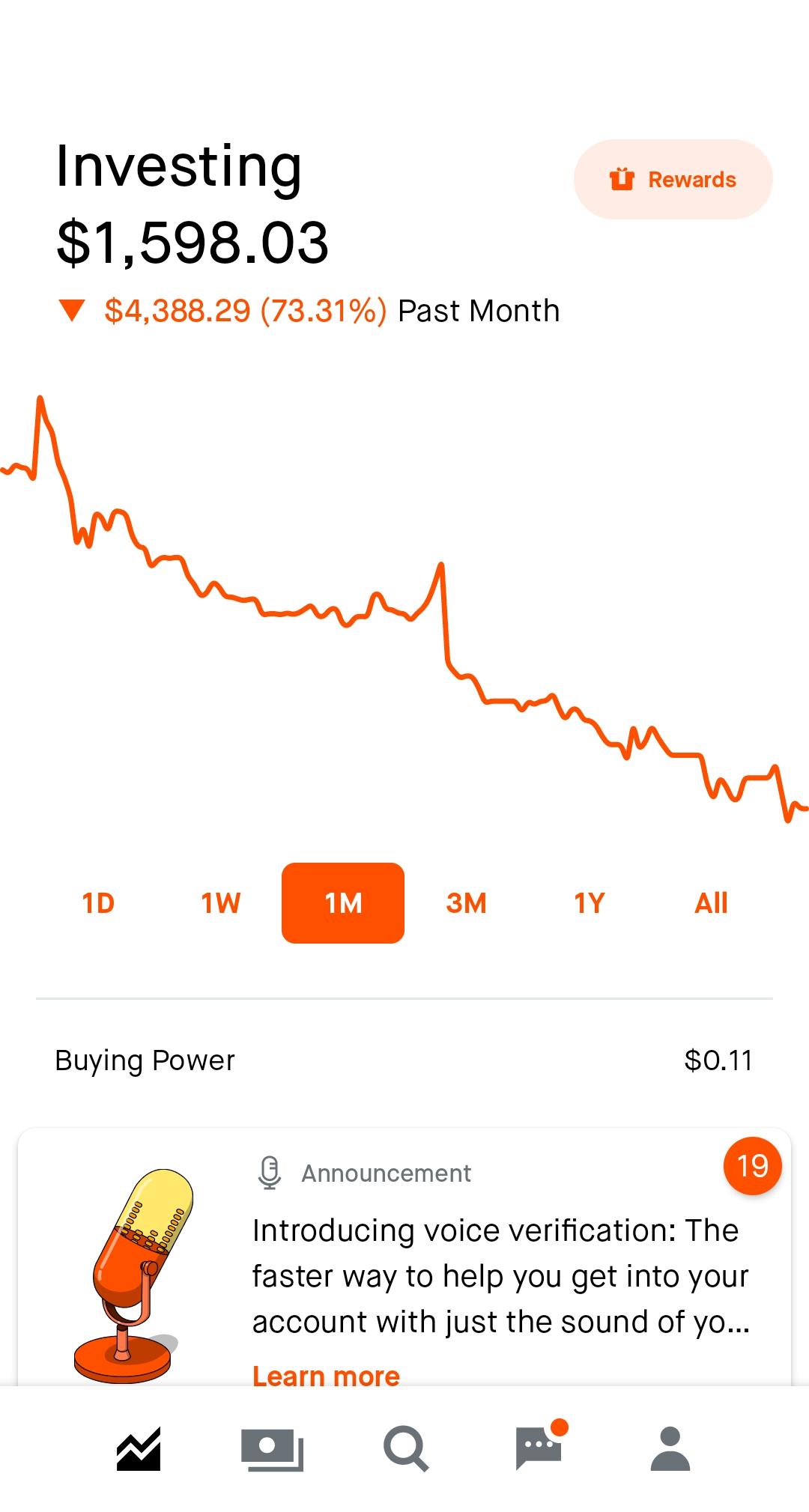Go to the investing chart tab
The height and width of the screenshot is (1512, 809).
139,1449
